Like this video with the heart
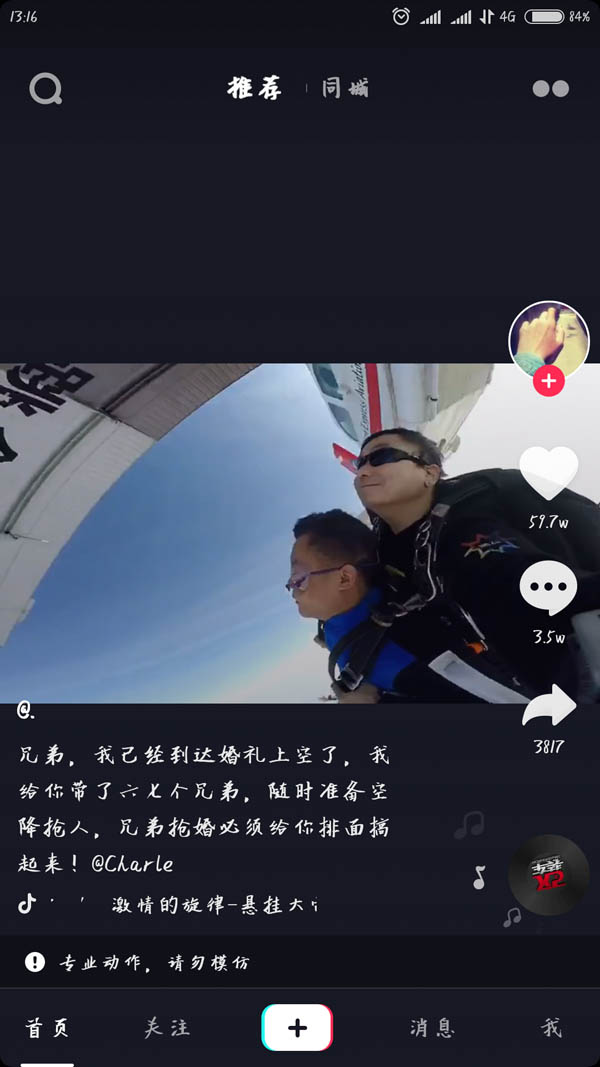600x1067 pixels. point(549,473)
